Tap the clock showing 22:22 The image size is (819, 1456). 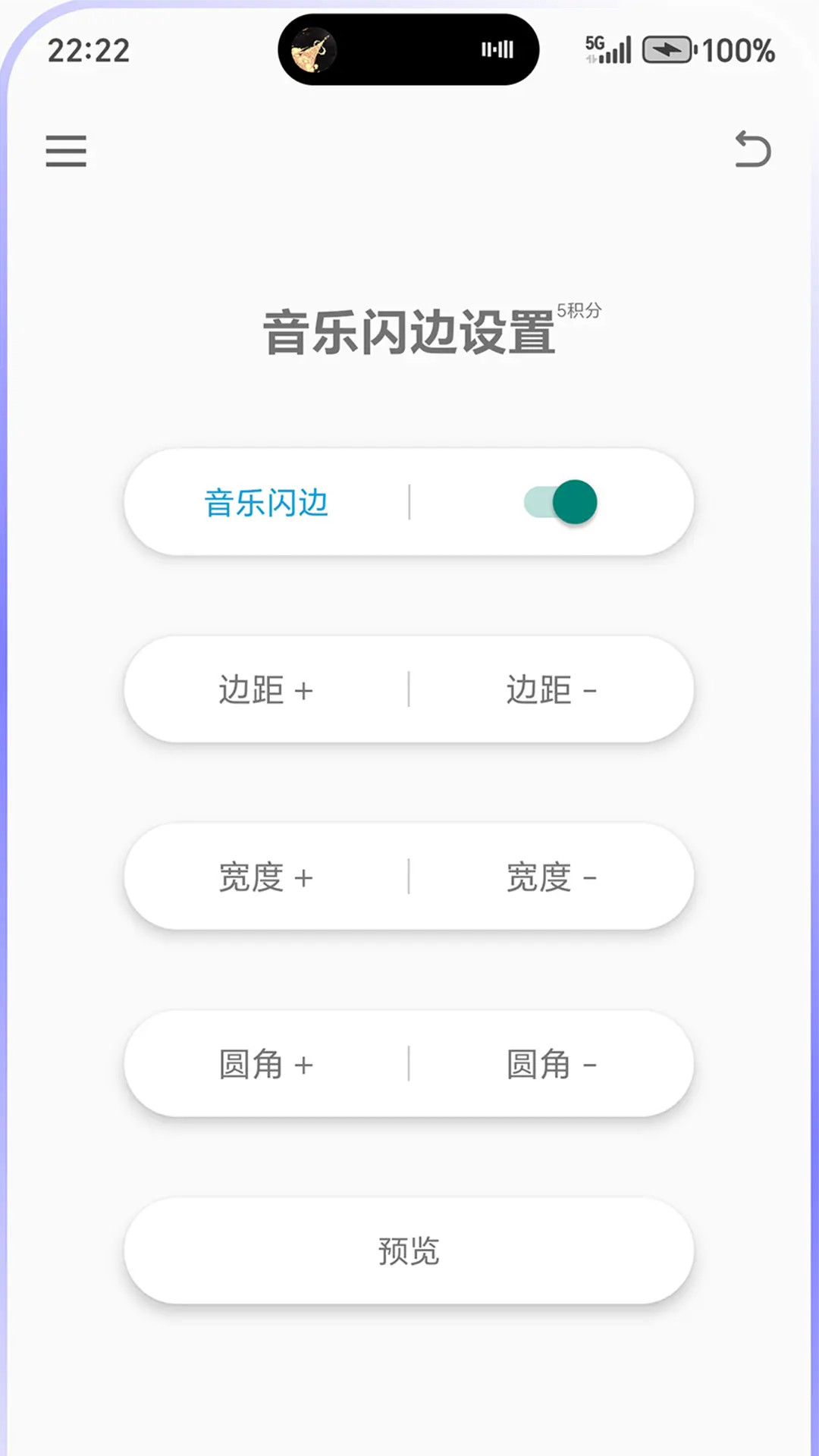coord(89,52)
